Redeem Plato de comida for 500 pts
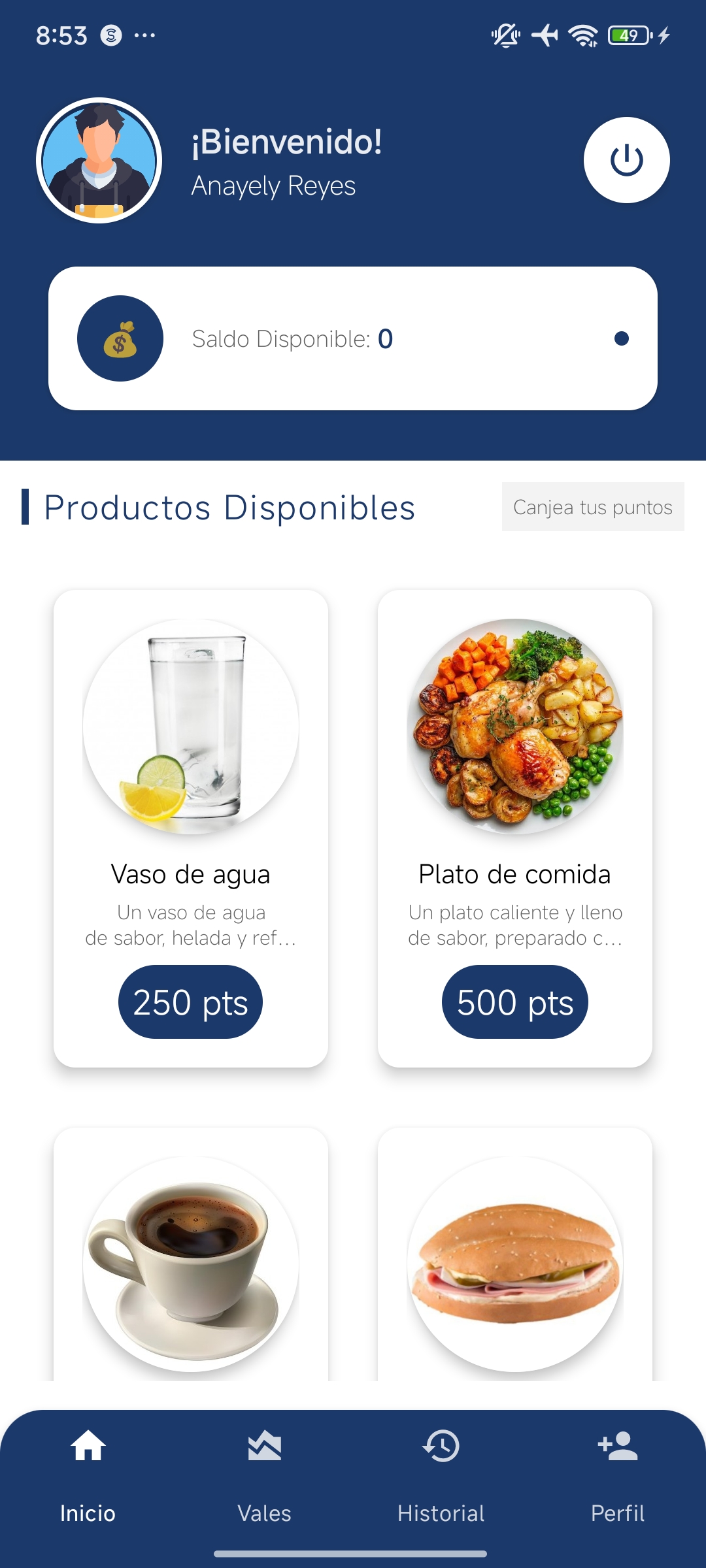The image size is (706, 1568). (514, 1002)
